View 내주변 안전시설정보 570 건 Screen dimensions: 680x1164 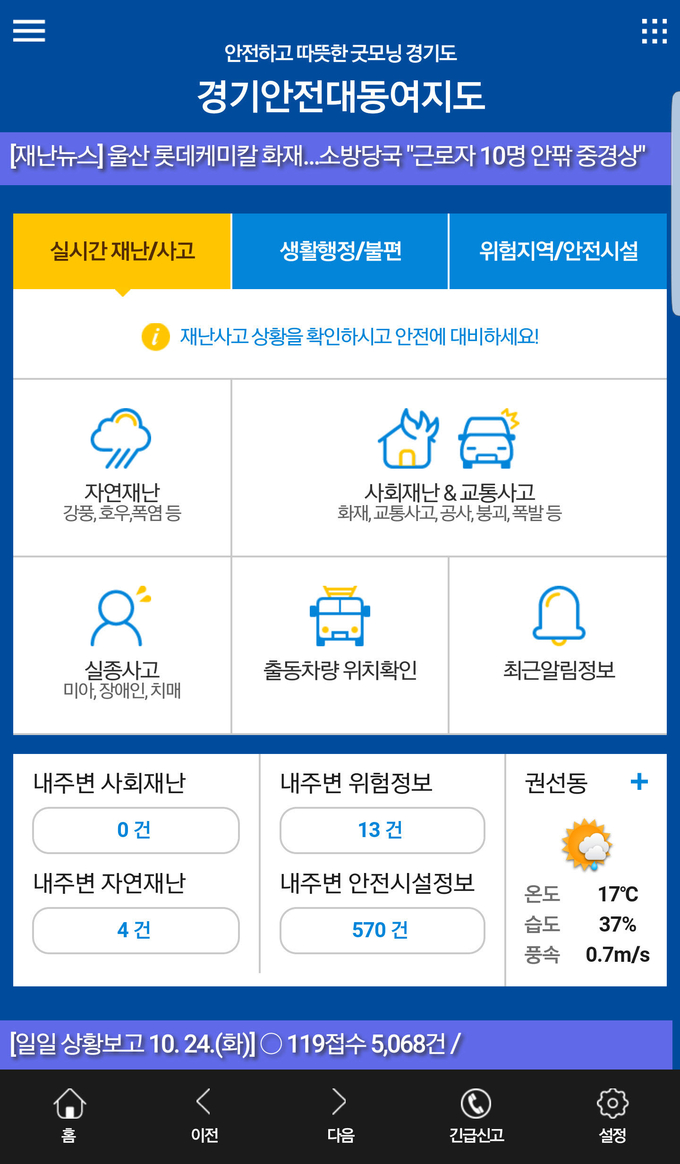381,930
